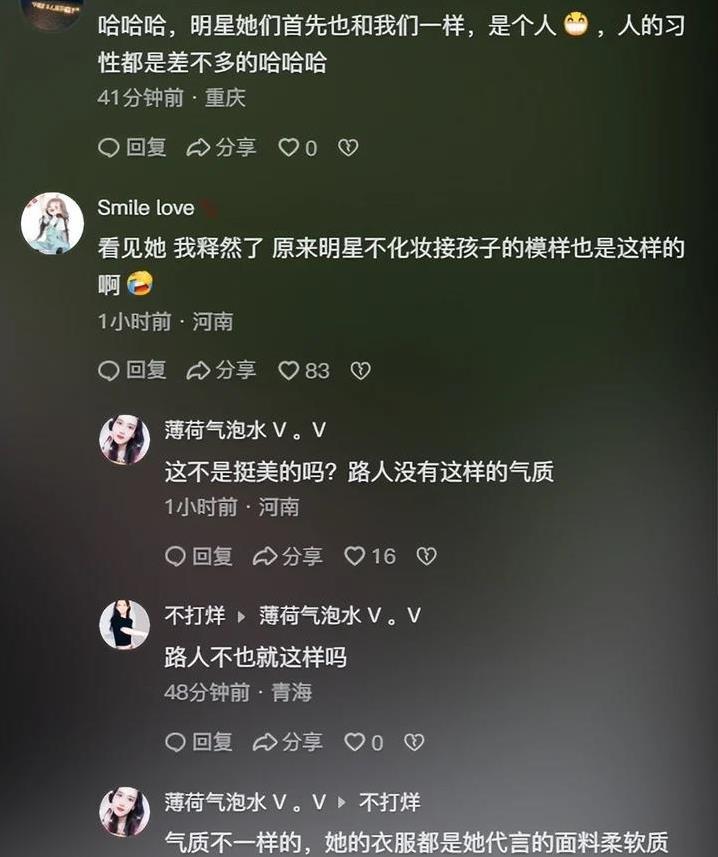Reply to 不打烊's comment
Image resolution: width=718 pixels, height=857 pixels.
199,742
